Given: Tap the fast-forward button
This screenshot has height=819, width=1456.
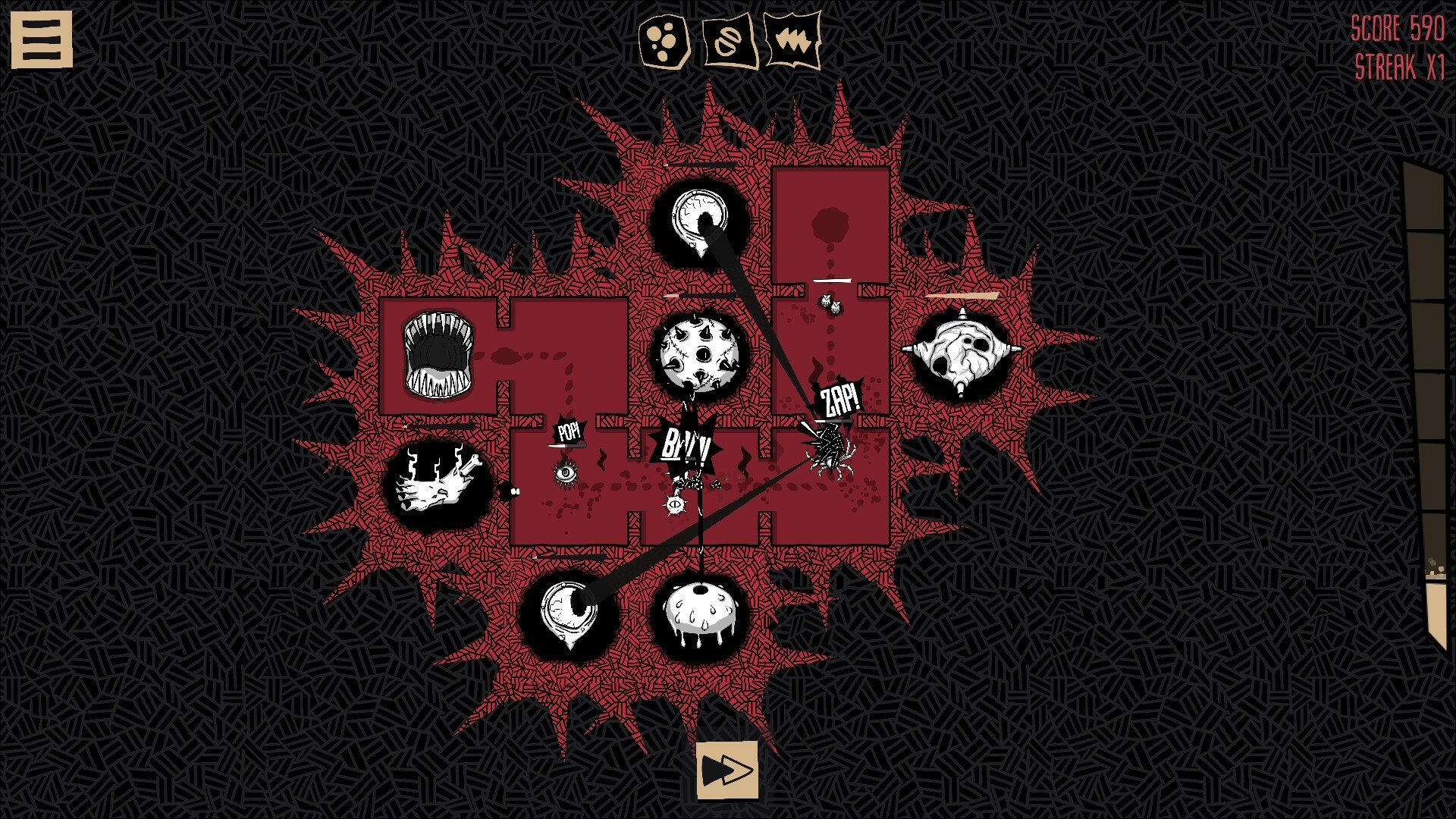Looking at the screenshot, I should (x=727, y=770).
